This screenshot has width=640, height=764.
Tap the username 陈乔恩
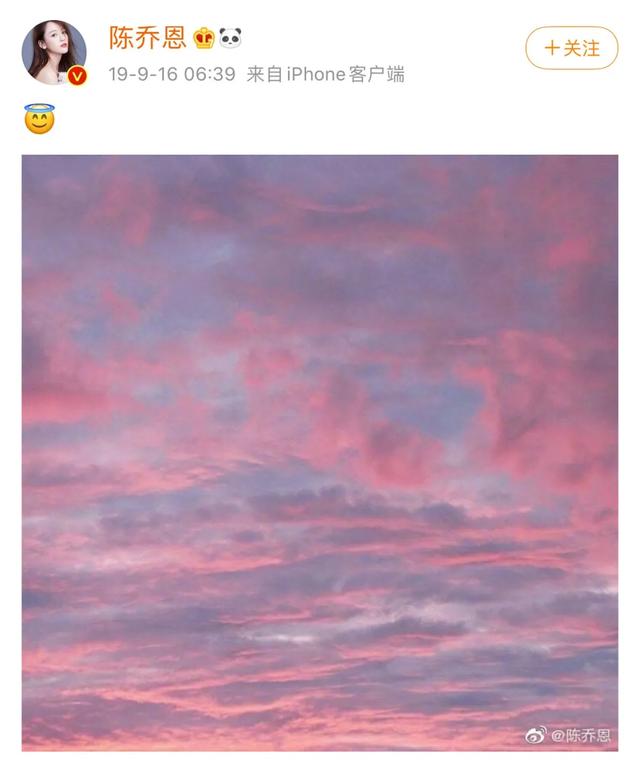click(147, 38)
